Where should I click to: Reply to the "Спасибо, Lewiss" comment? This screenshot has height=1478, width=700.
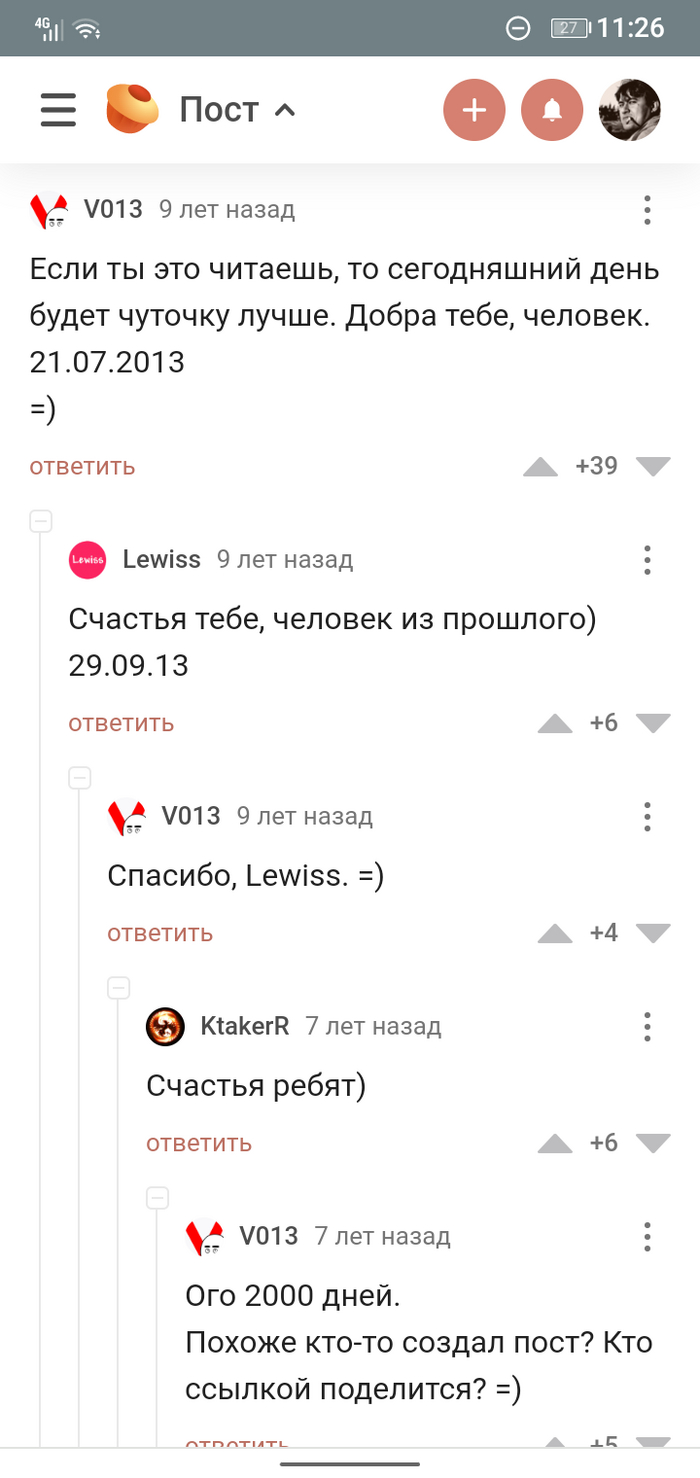160,933
